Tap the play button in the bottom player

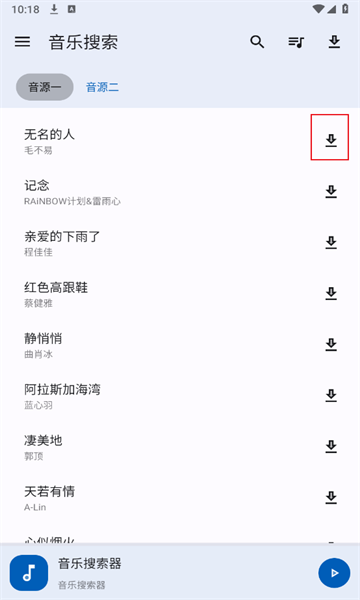point(334,573)
